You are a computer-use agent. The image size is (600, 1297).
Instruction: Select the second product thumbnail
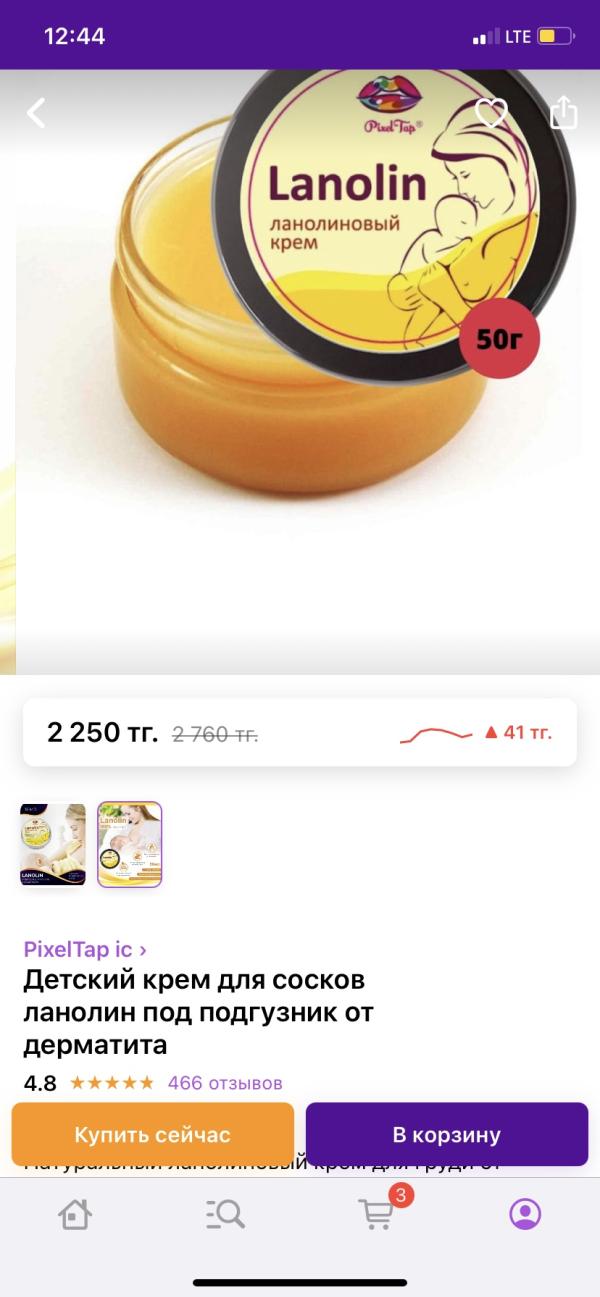tap(129, 845)
